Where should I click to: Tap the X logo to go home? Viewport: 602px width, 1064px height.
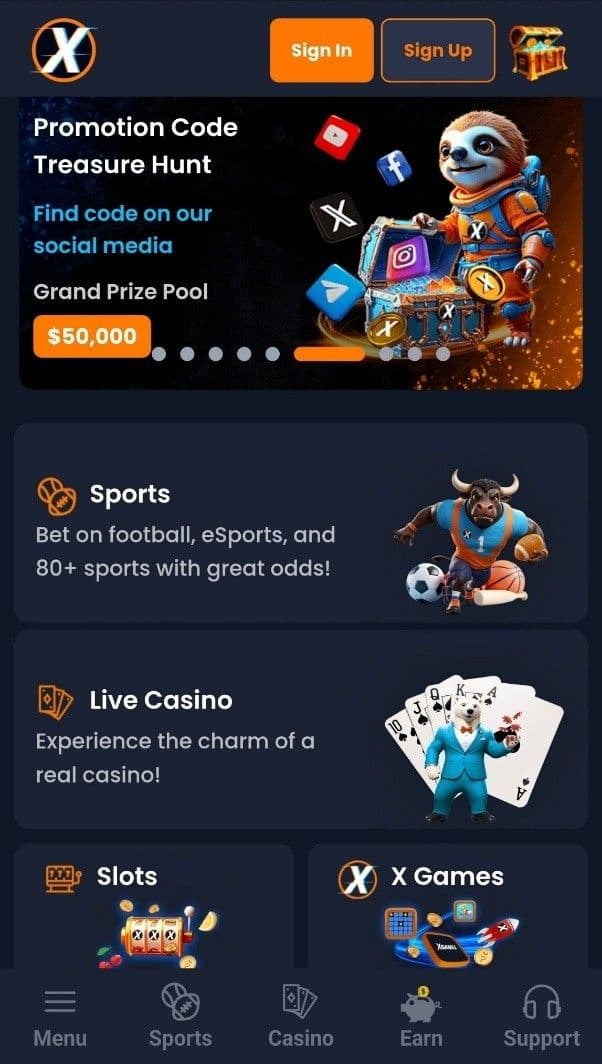[64, 49]
